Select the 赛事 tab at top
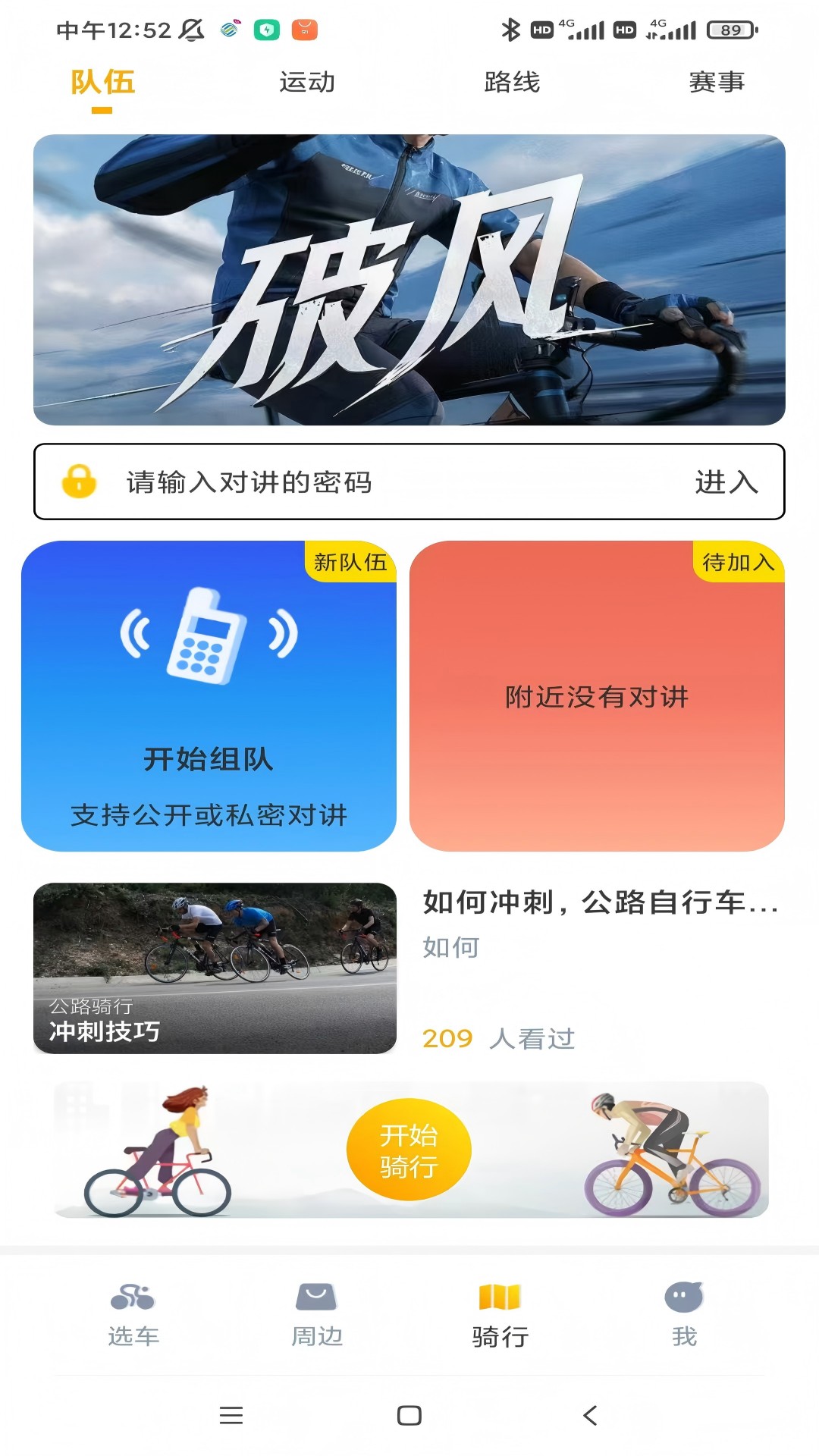819x1456 pixels. [x=717, y=83]
